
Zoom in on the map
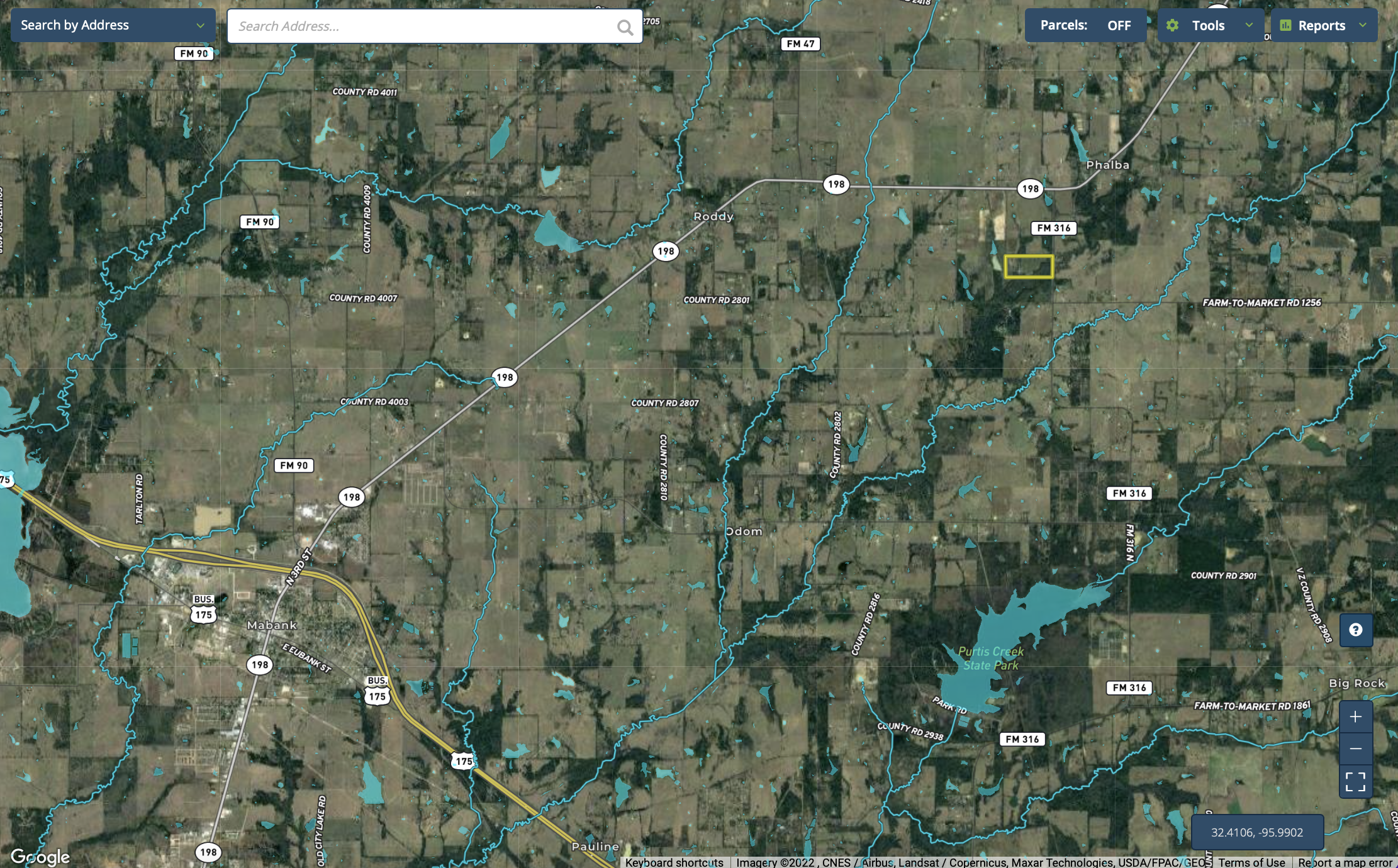(1356, 717)
